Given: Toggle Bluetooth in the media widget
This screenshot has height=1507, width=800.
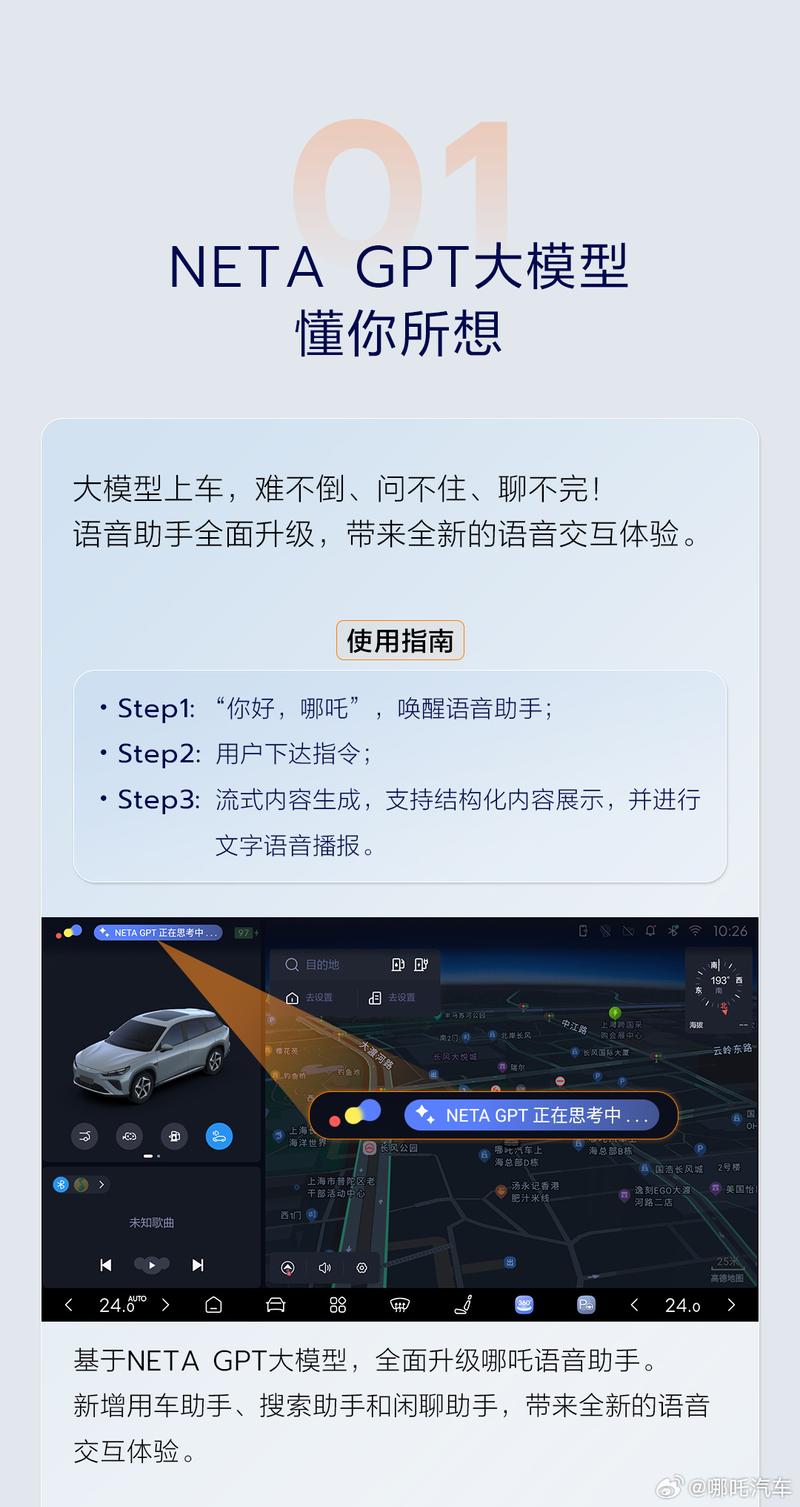Looking at the screenshot, I should click(62, 1184).
